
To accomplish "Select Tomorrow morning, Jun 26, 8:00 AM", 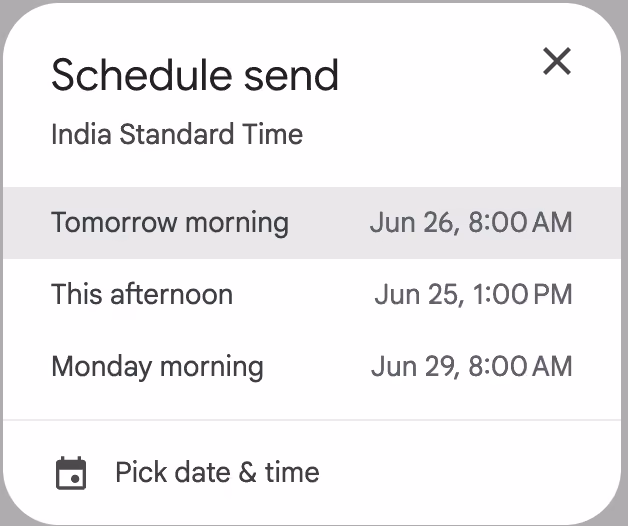I will (x=312, y=223).
